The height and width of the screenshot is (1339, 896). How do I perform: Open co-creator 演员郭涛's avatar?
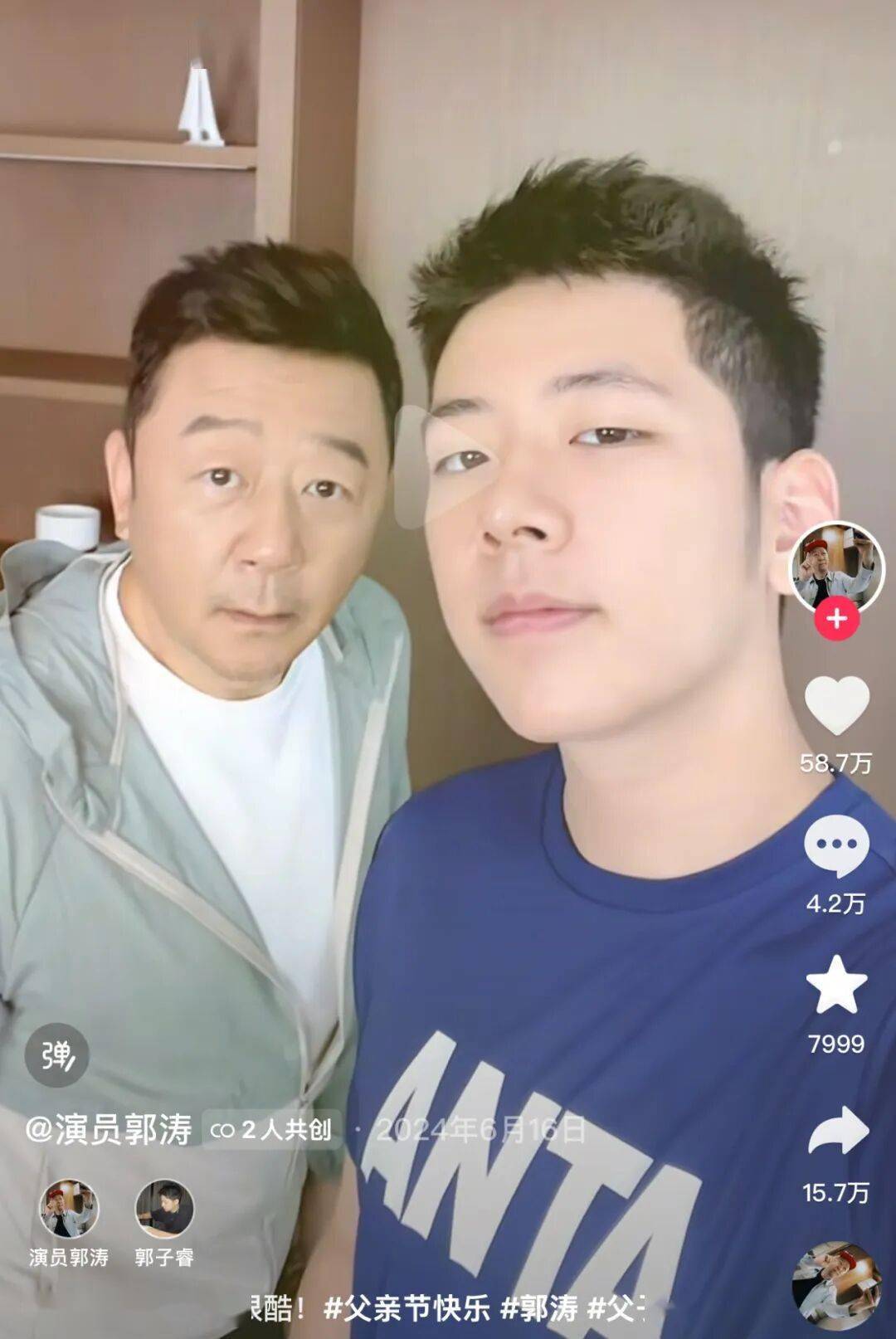[x=69, y=1209]
